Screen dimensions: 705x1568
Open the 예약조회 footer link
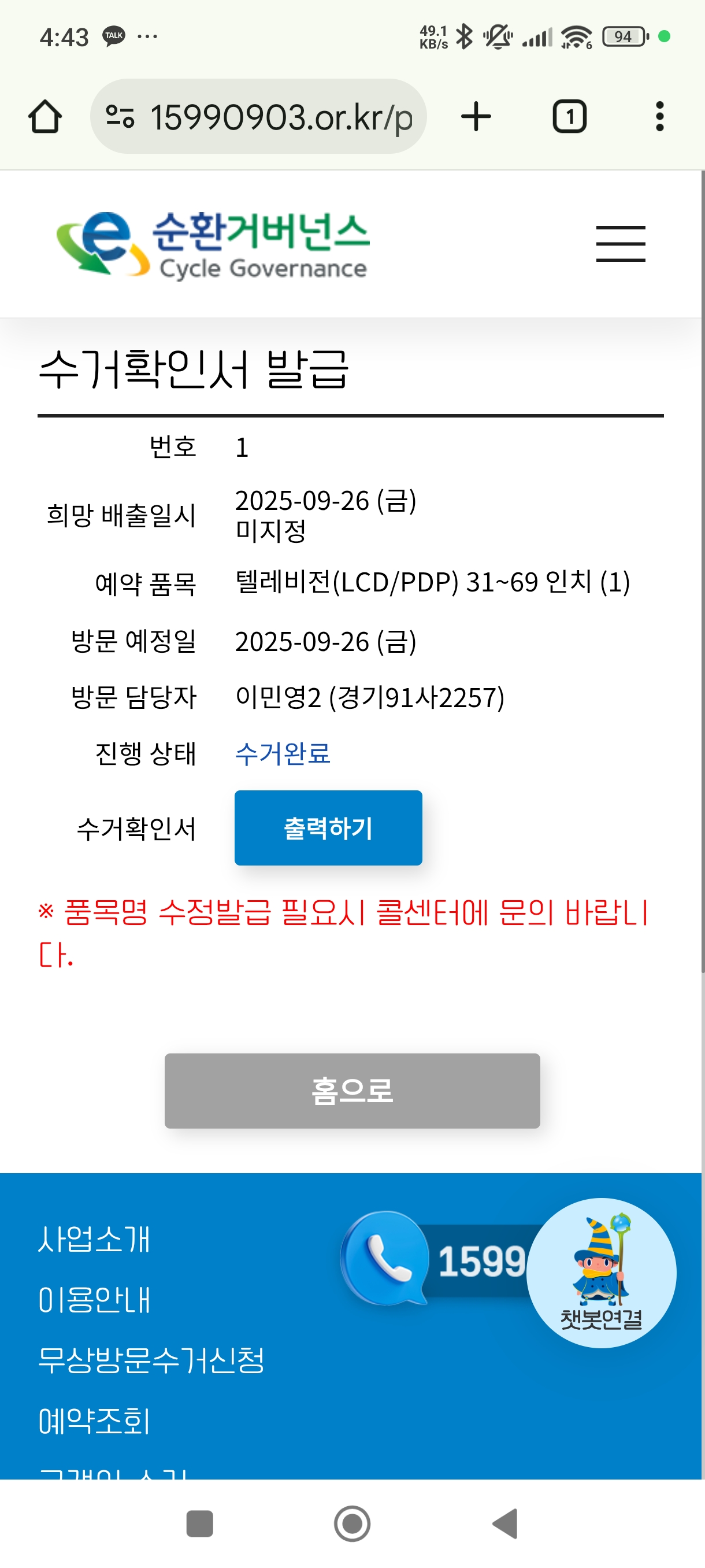tap(94, 1421)
